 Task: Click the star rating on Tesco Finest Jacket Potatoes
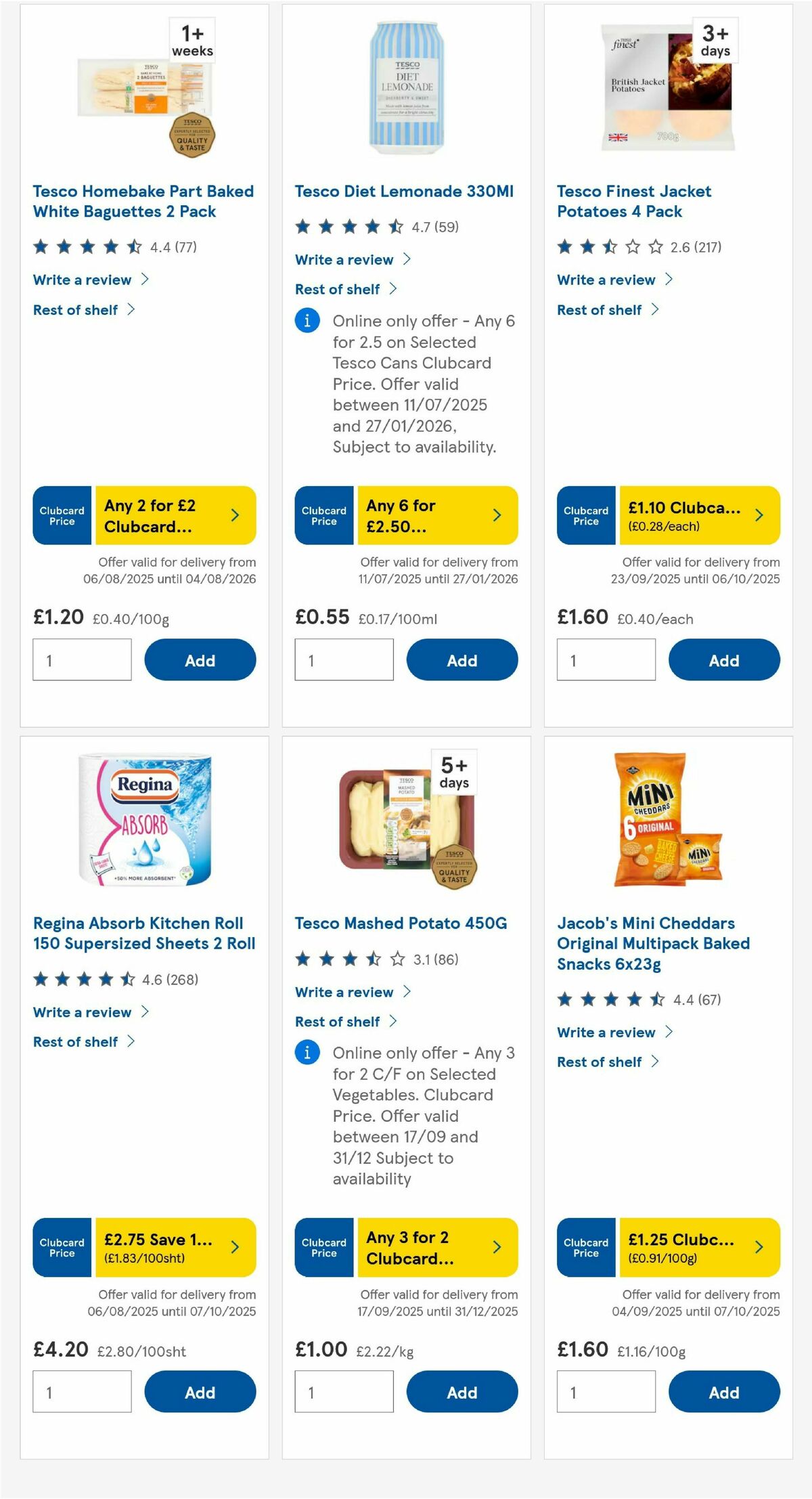[x=602, y=247]
